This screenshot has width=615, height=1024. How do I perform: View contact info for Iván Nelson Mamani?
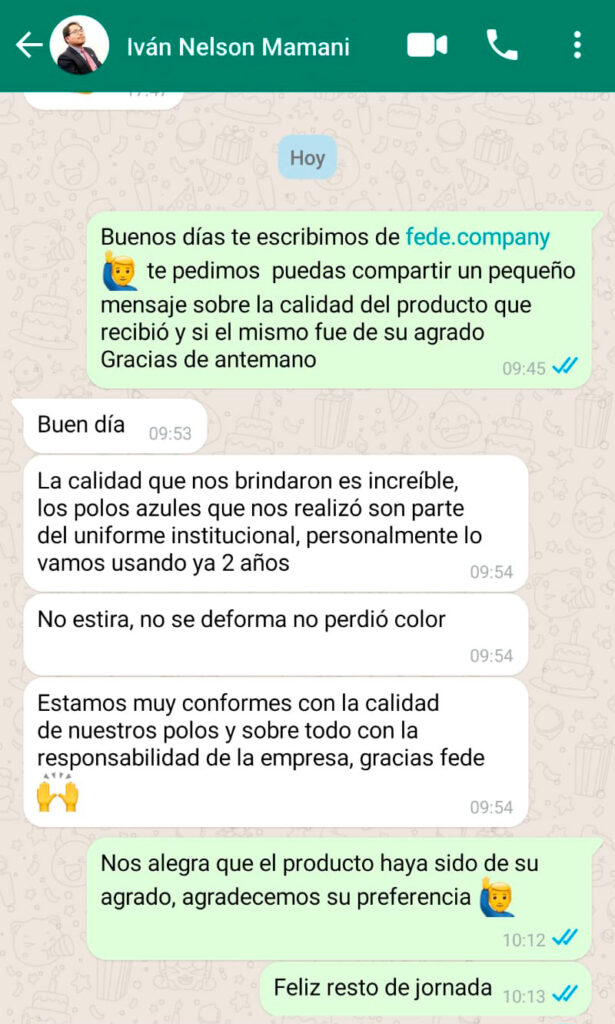[x=238, y=46]
